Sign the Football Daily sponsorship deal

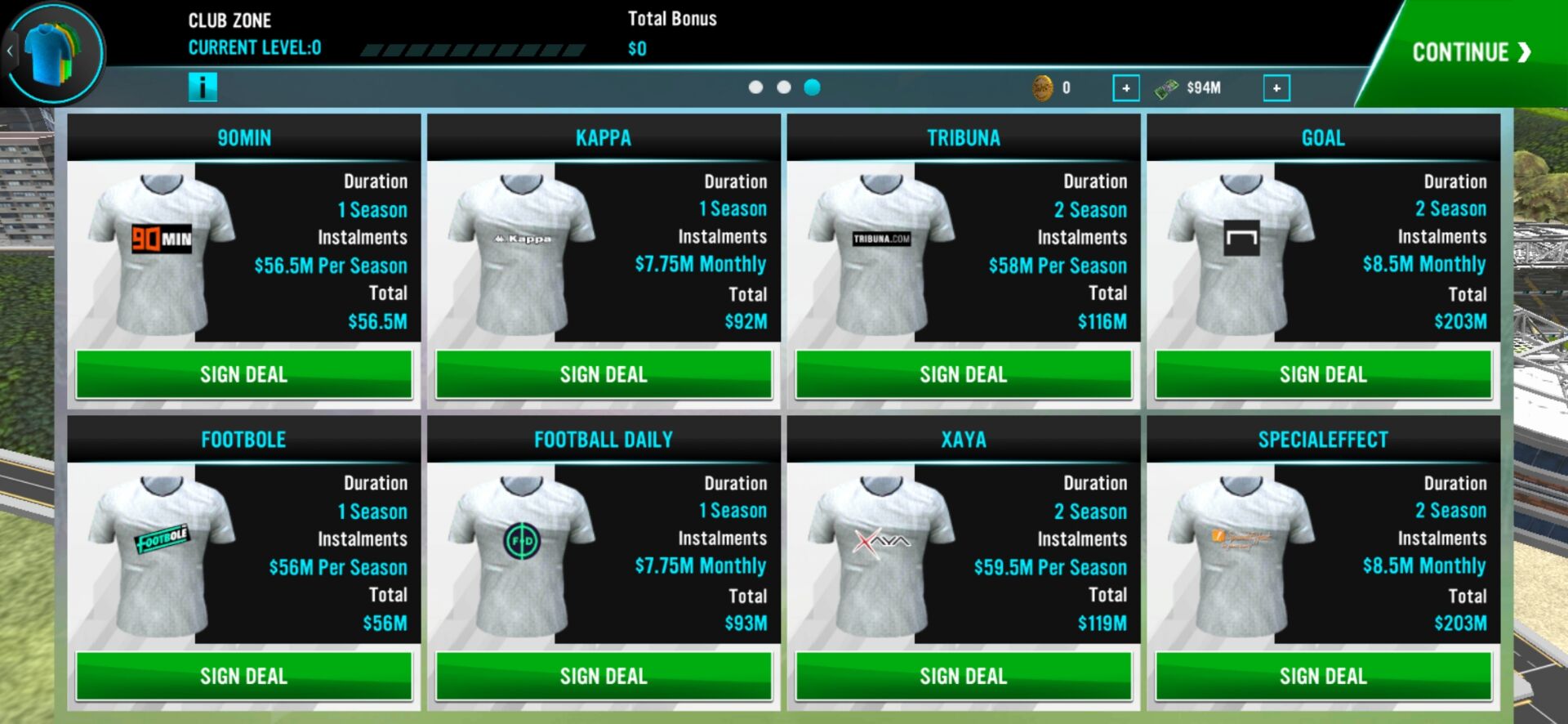[x=604, y=676]
